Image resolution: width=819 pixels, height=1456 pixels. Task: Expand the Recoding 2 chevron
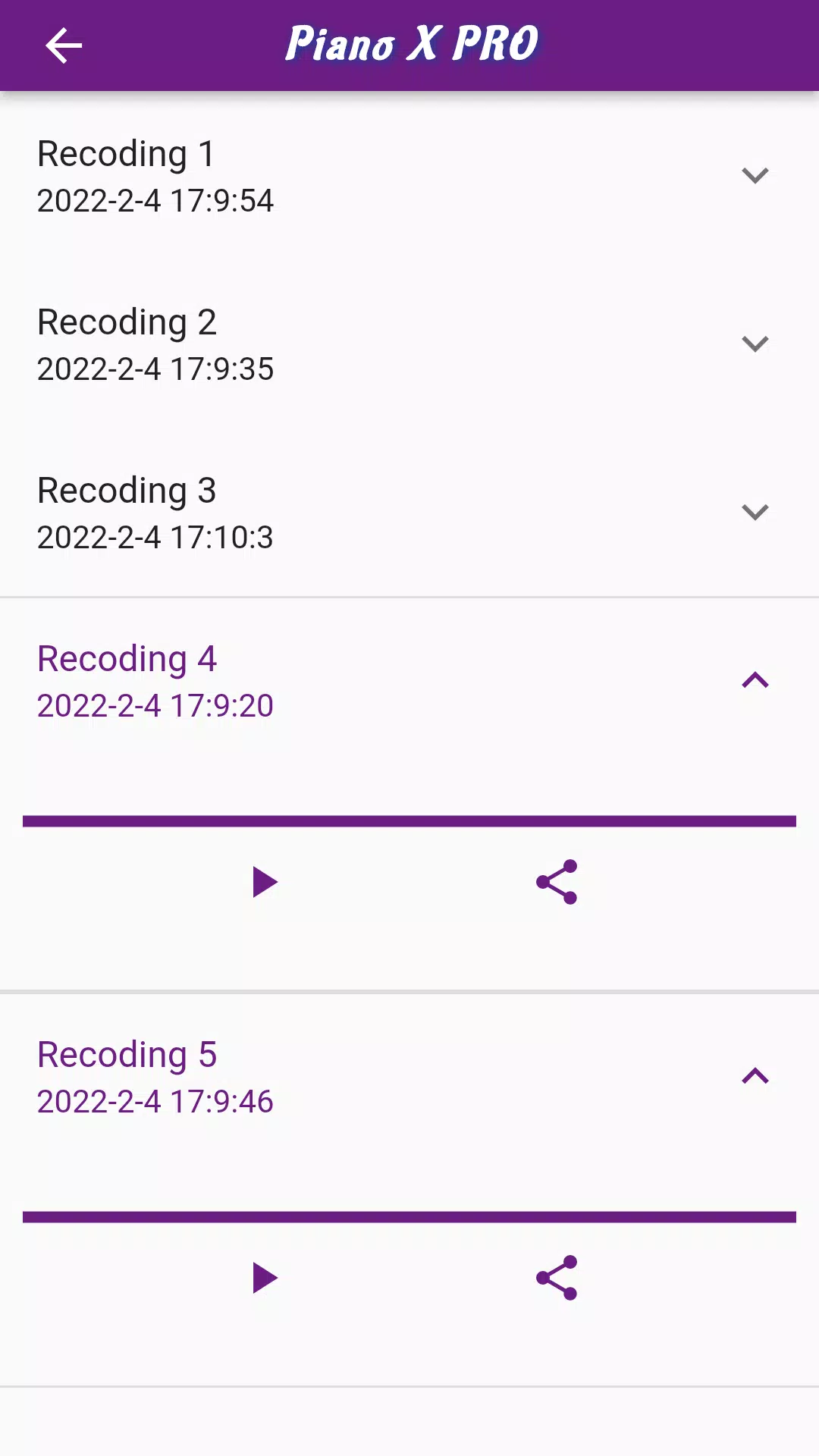point(755,344)
